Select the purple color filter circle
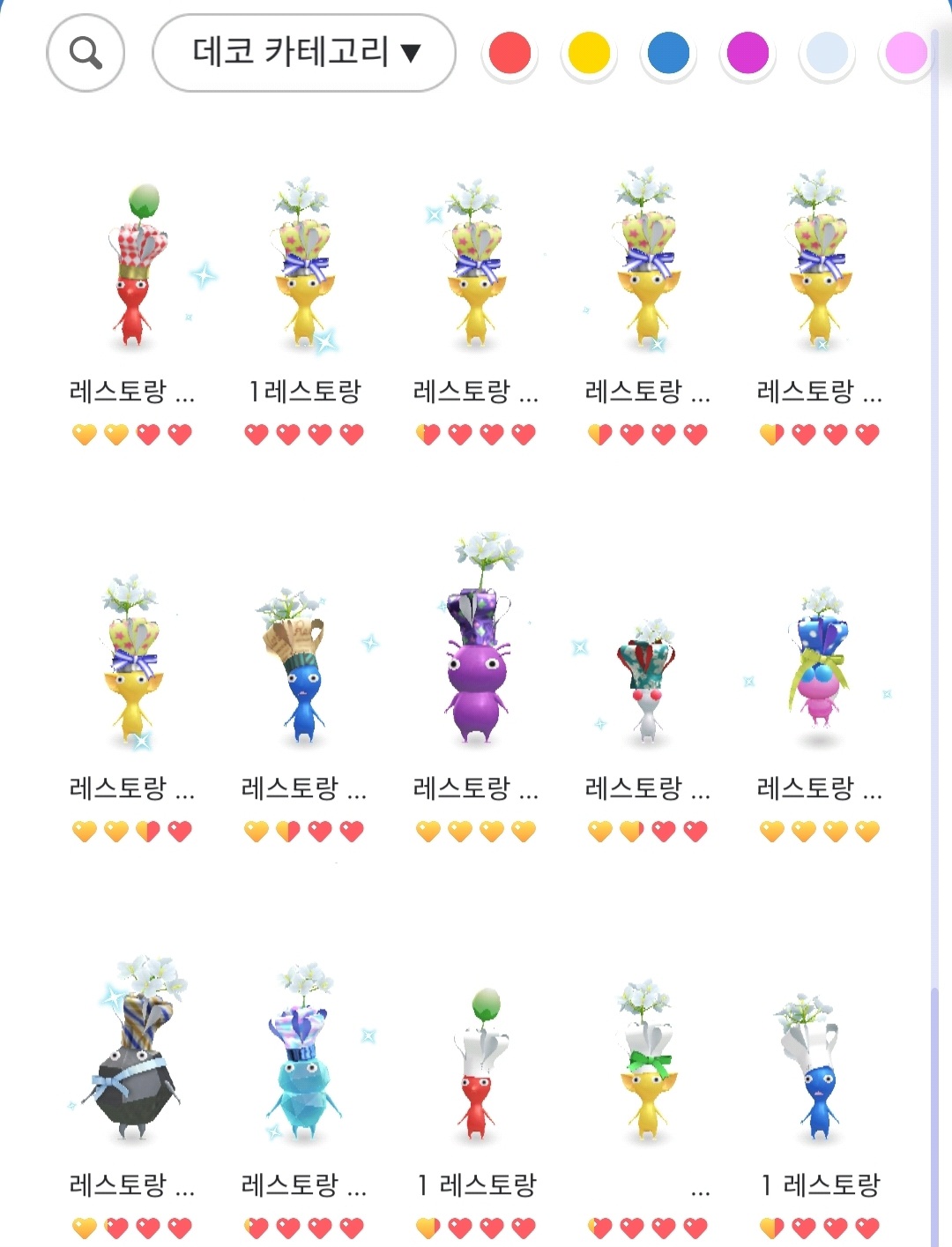This screenshot has height=1247, width=952. point(747,53)
